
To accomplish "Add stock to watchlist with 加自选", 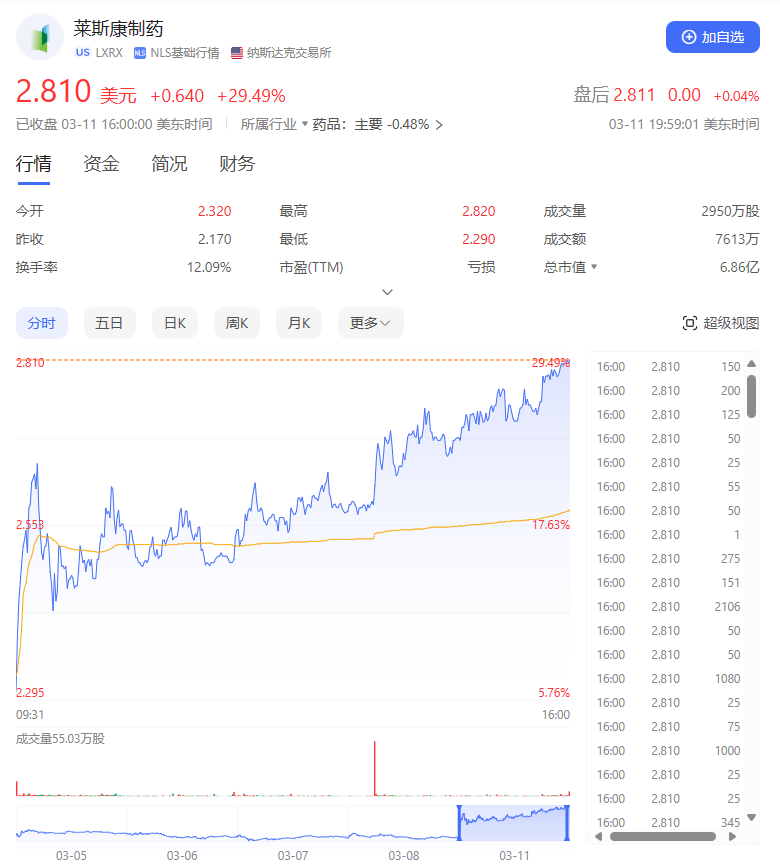I will (712, 37).
